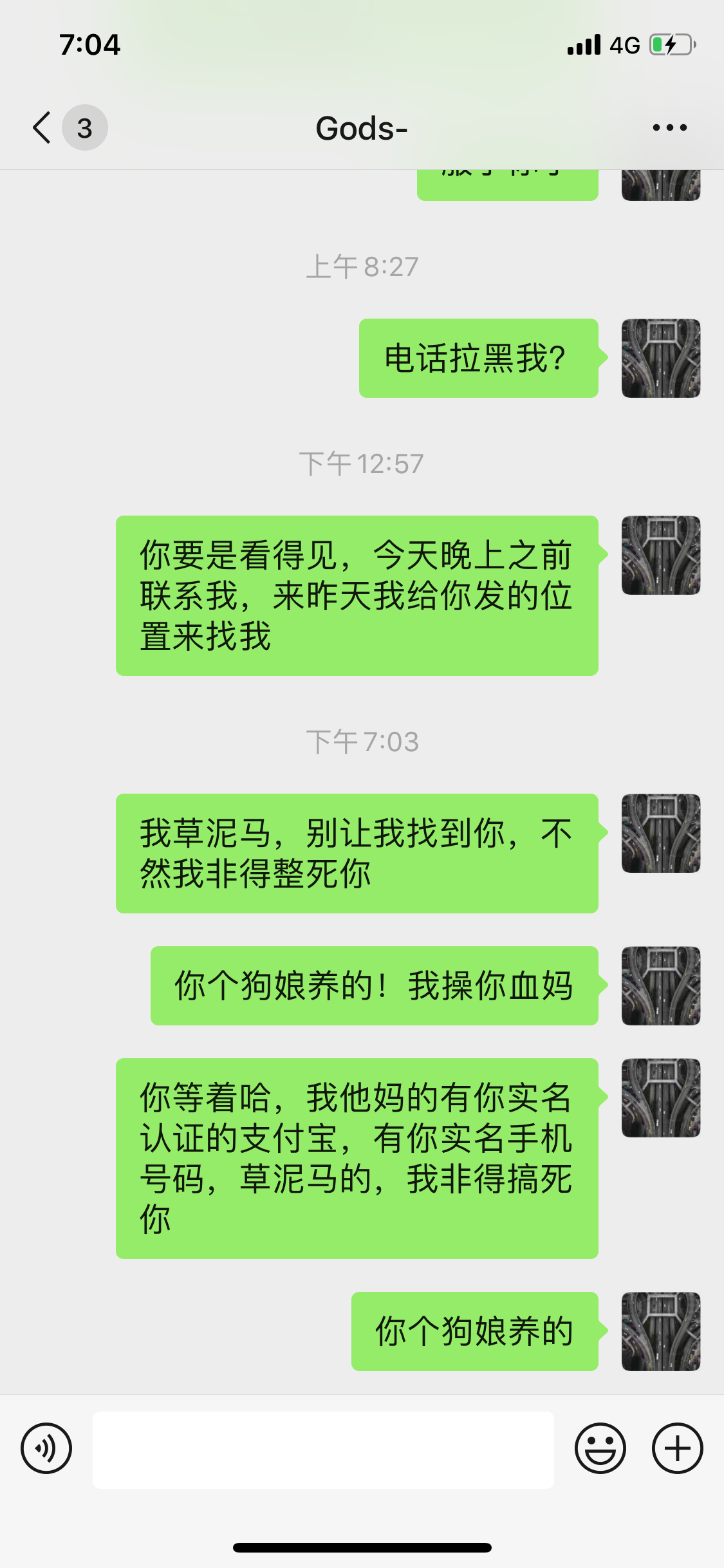
Task: Tap the cellular signal bars icon
Action: 584,44
